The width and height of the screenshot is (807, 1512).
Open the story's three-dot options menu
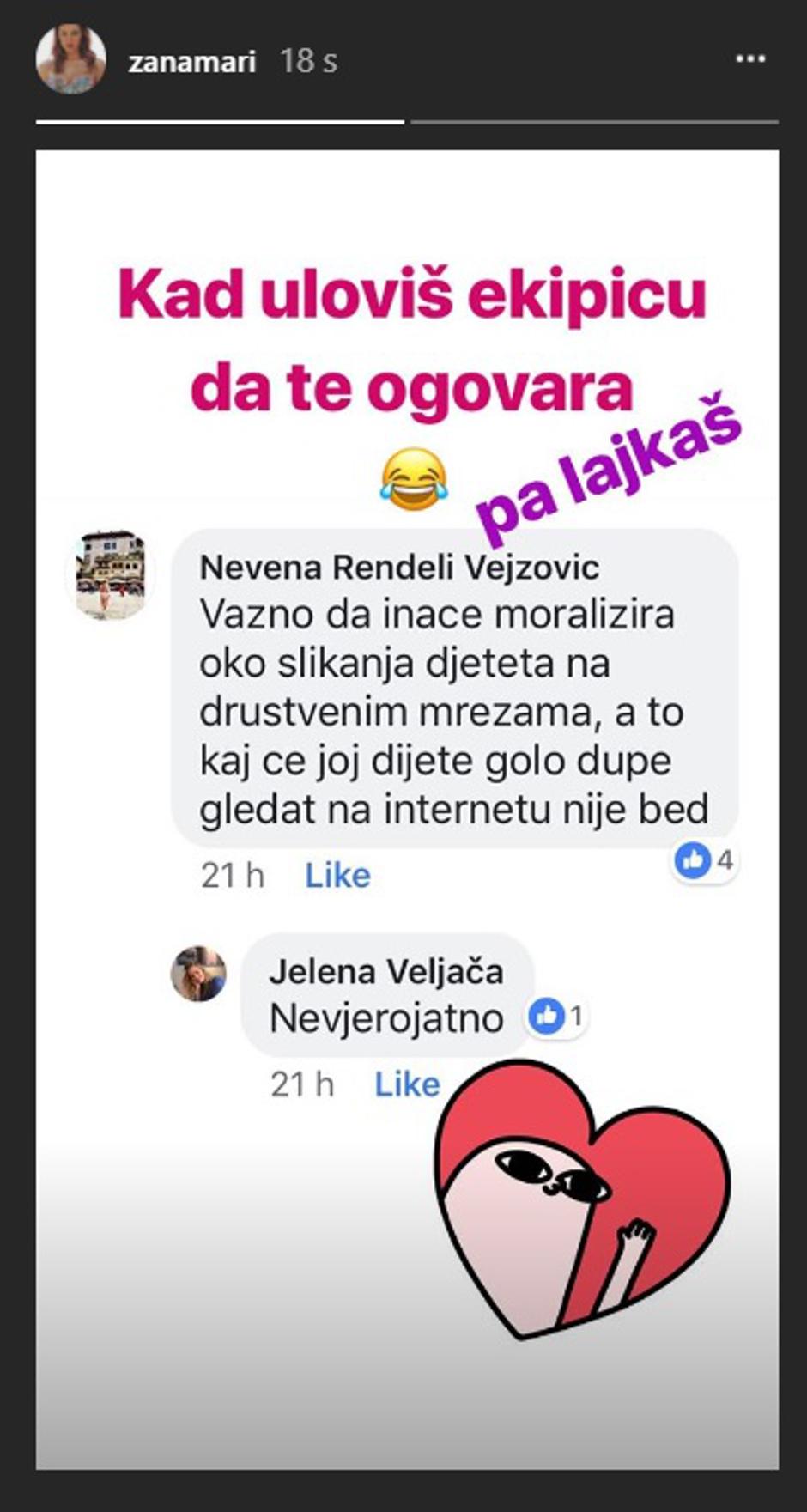[750, 59]
